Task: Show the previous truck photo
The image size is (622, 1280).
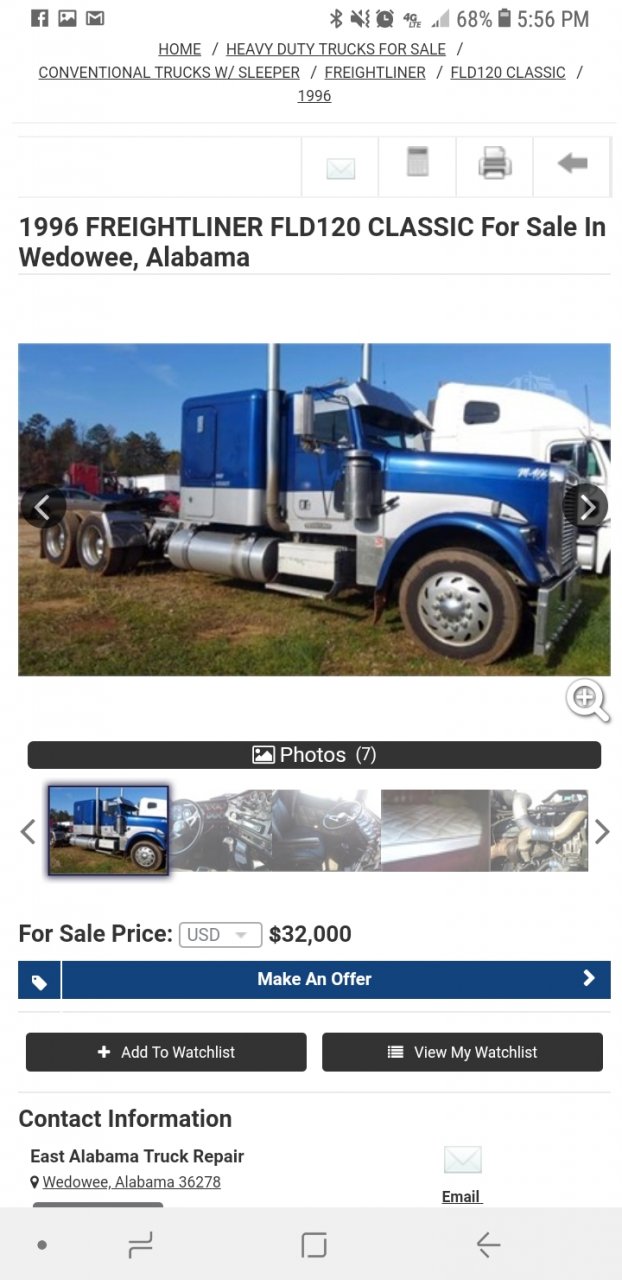Action: pos(42,508)
